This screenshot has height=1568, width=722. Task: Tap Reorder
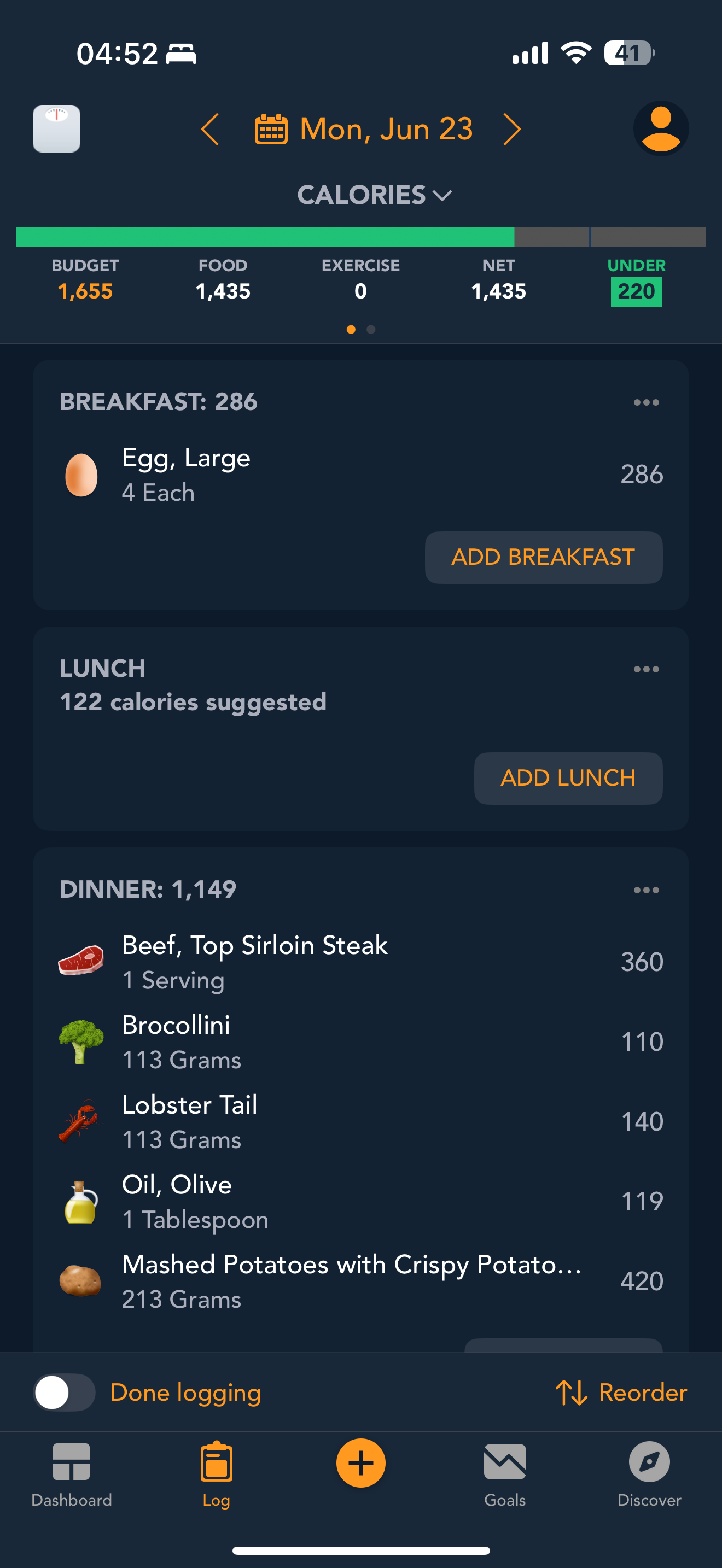(x=621, y=1393)
